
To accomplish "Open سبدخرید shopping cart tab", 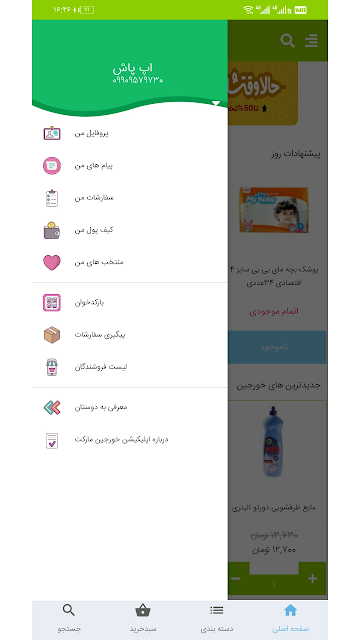I will [x=143, y=618].
